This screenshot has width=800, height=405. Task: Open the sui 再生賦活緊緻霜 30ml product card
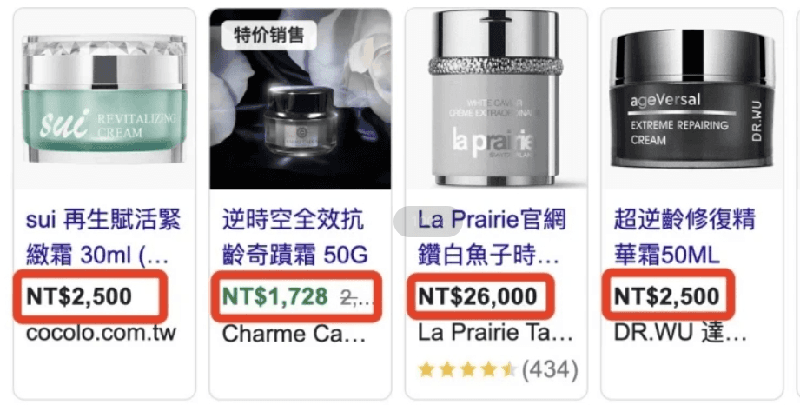pyautogui.click(x=103, y=237)
